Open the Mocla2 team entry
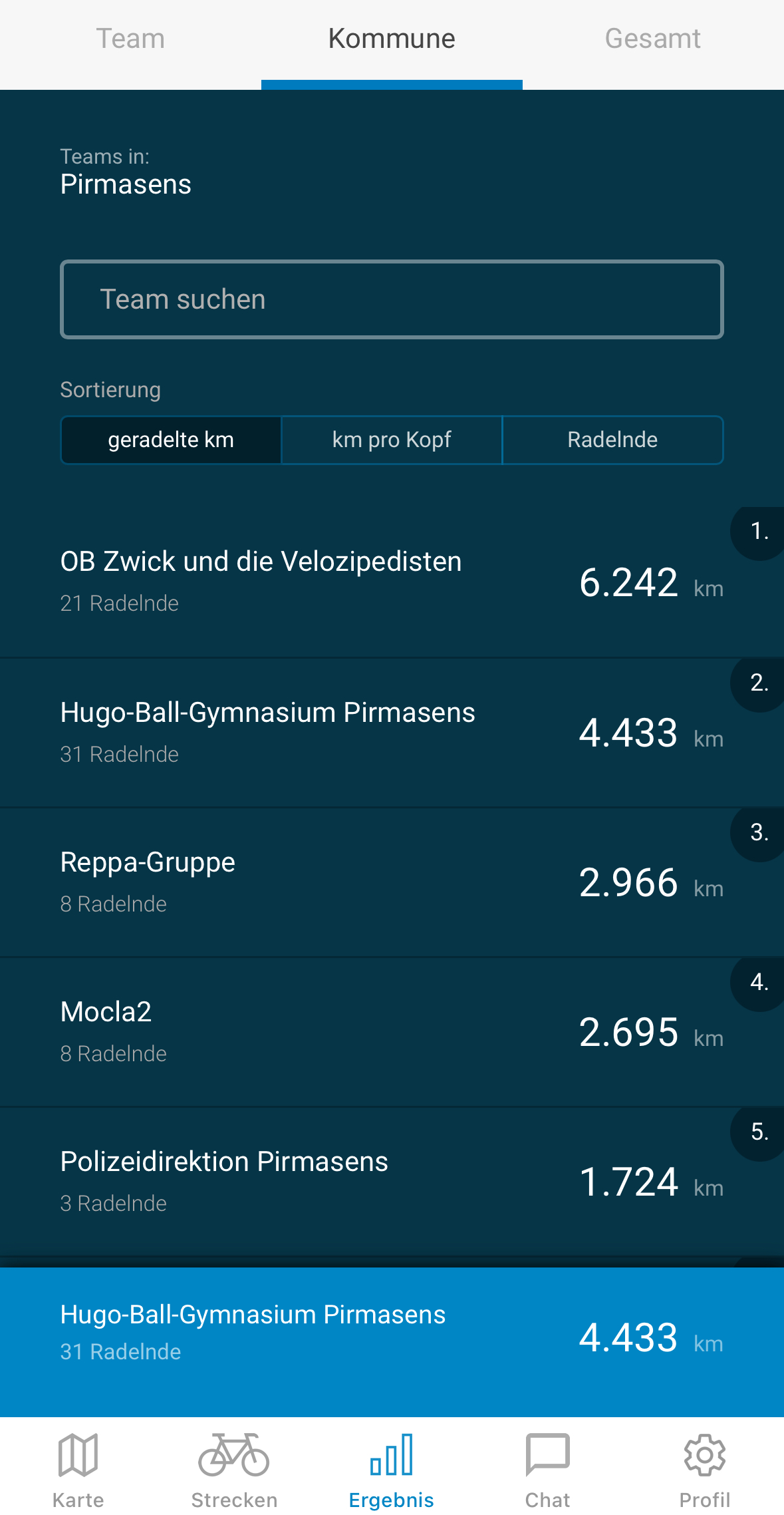Screen dimensions: 784x1515 [x=392, y=1032]
